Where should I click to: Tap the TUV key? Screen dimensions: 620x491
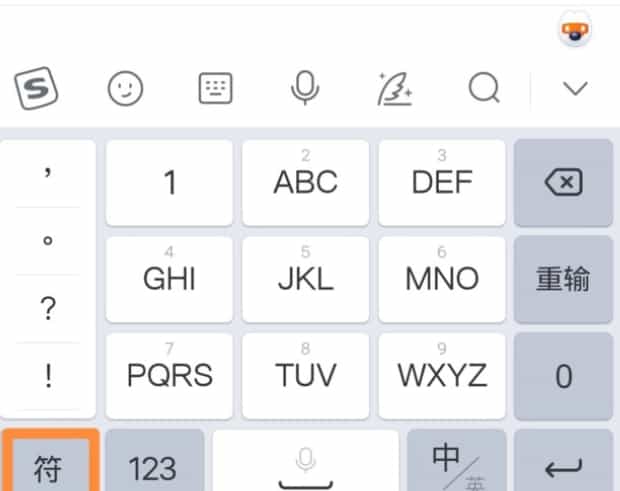(305, 375)
